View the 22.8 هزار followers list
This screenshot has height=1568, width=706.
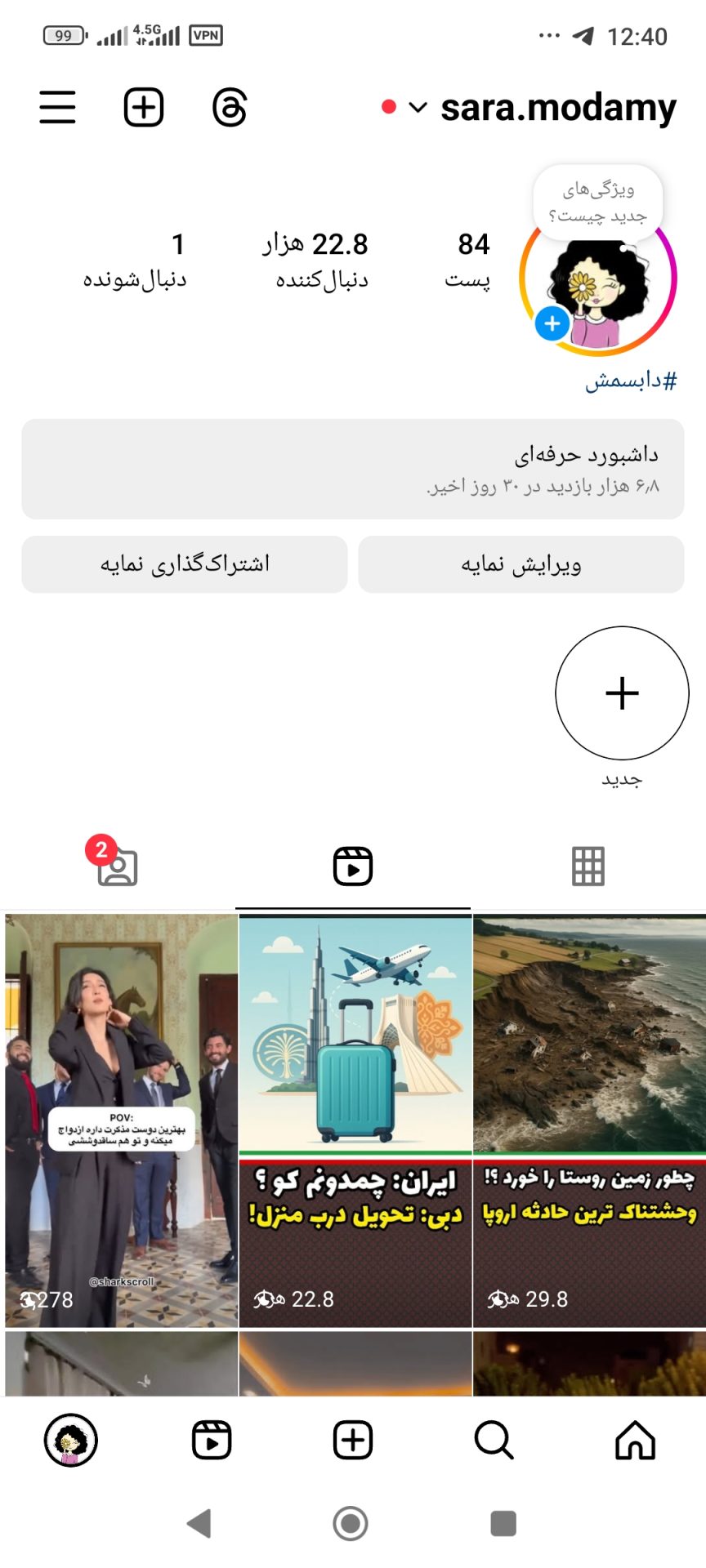pyautogui.click(x=319, y=260)
